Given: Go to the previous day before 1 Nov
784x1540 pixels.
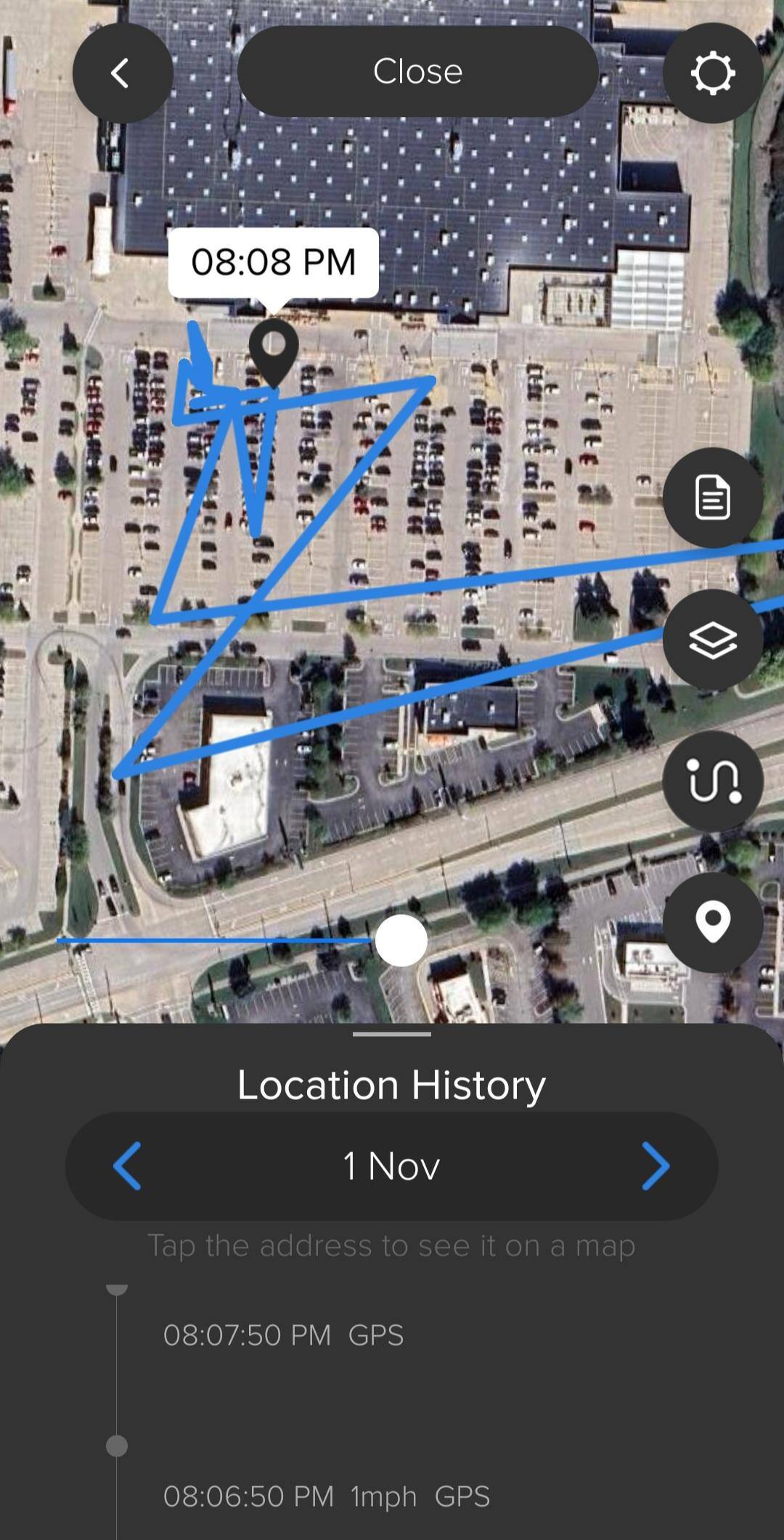Looking at the screenshot, I should click(x=128, y=1166).
